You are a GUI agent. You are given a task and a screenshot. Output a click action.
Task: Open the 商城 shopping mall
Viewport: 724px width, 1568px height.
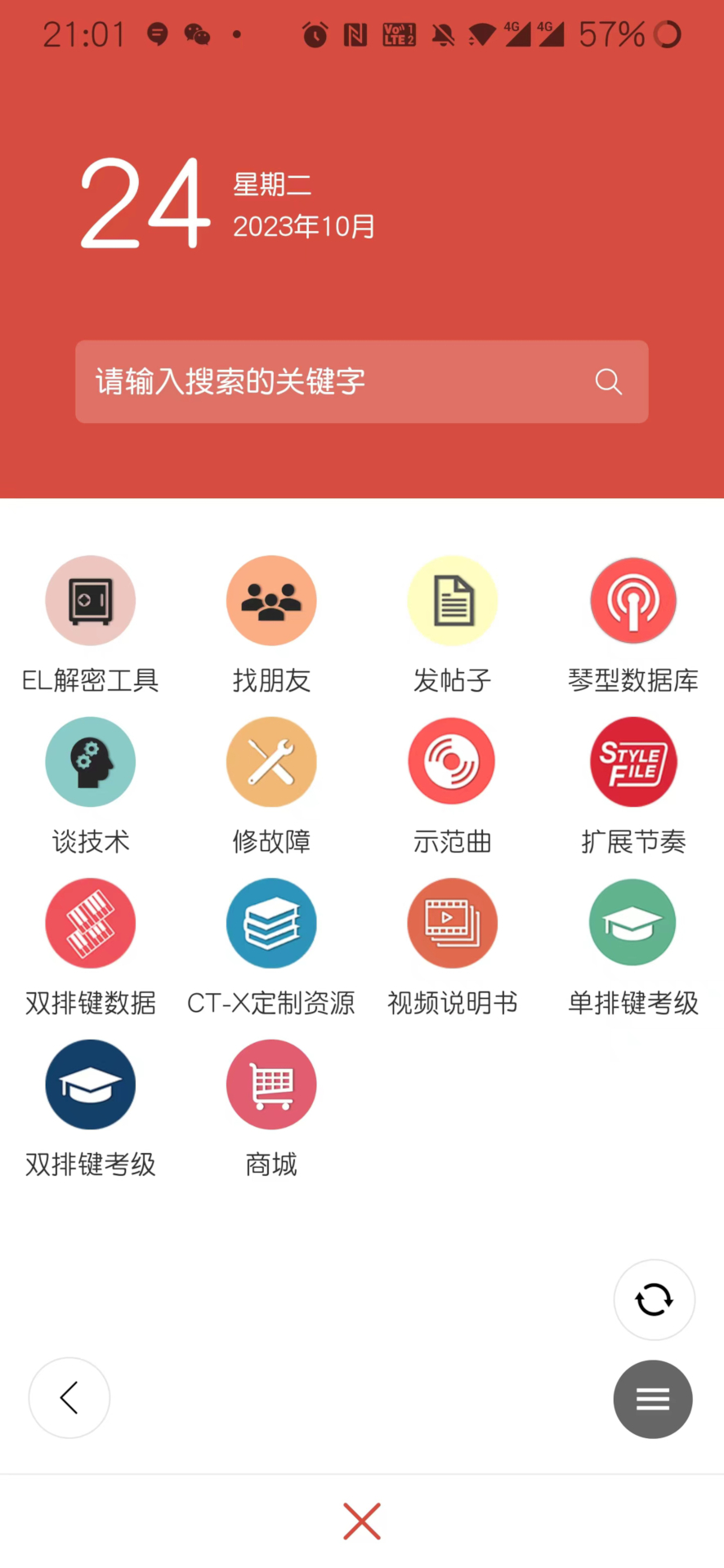(x=271, y=1084)
